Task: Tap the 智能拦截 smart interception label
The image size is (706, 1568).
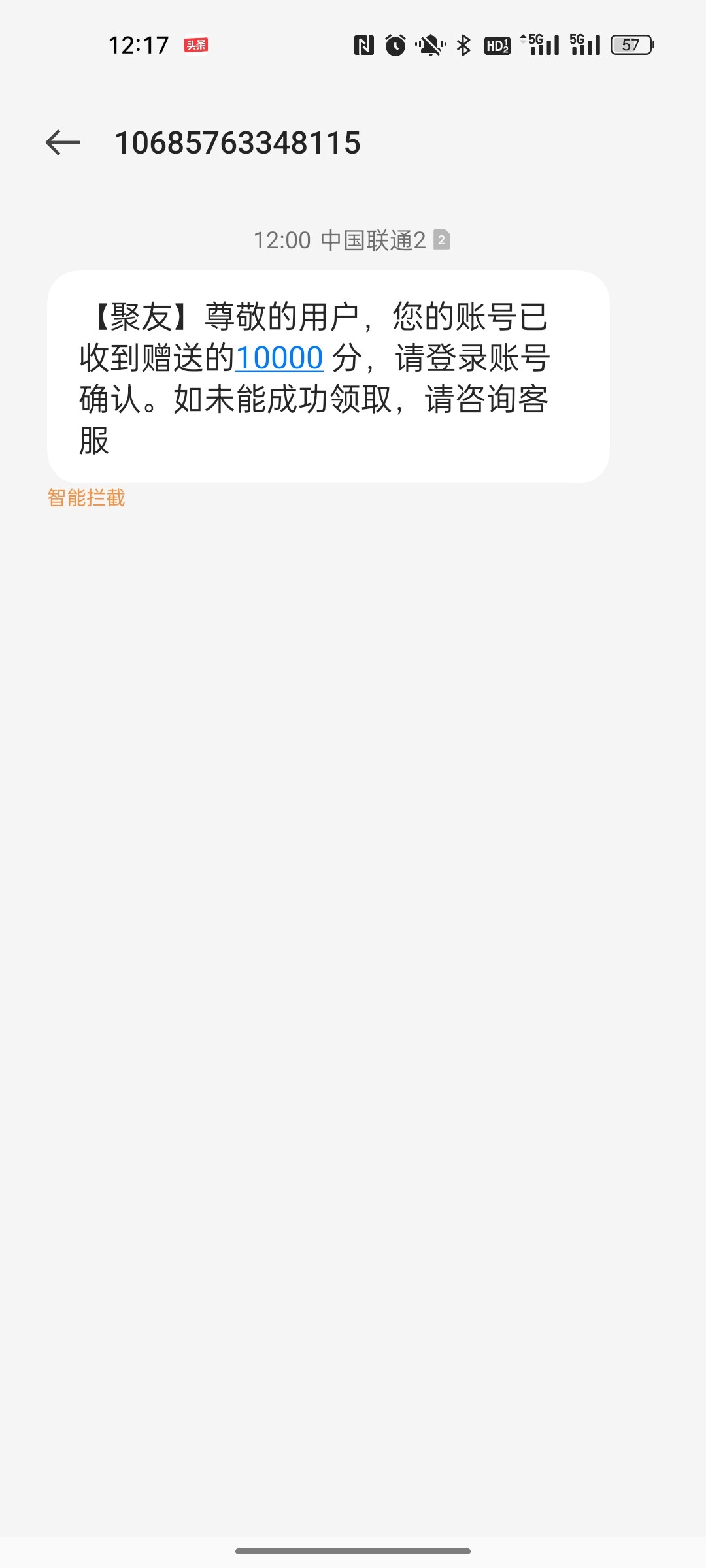Action: [x=86, y=498]
